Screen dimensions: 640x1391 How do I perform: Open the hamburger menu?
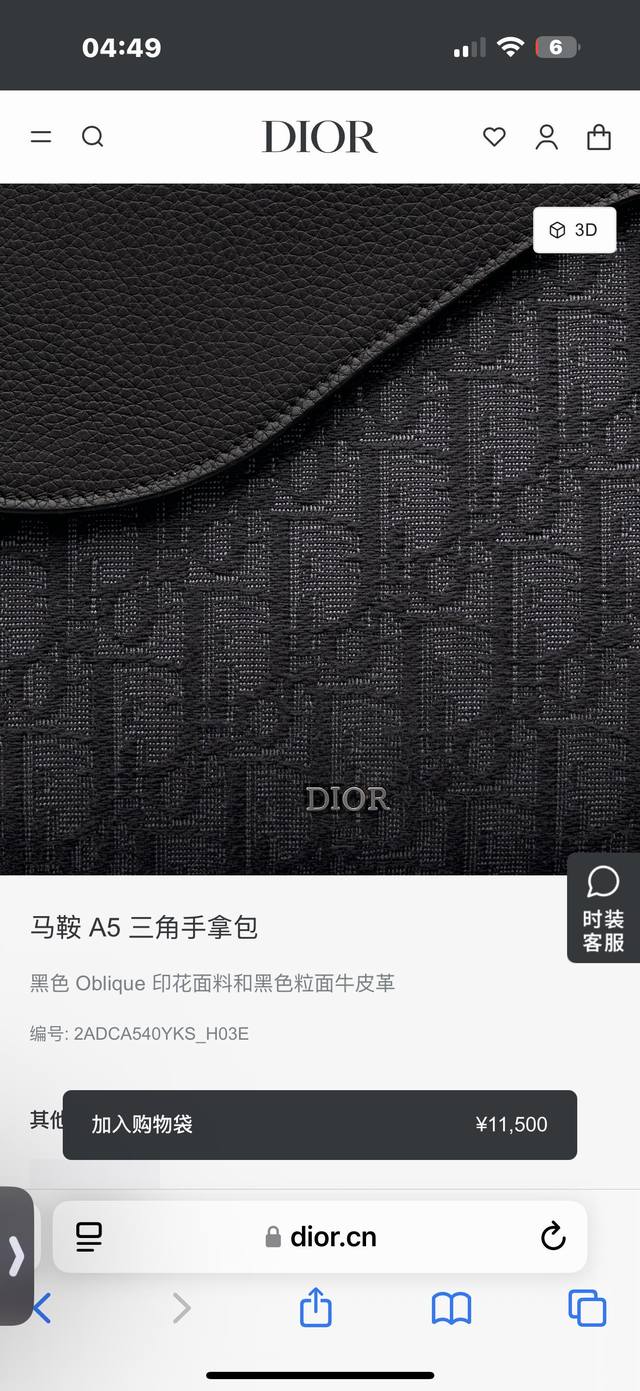click(x=41, y=137)
